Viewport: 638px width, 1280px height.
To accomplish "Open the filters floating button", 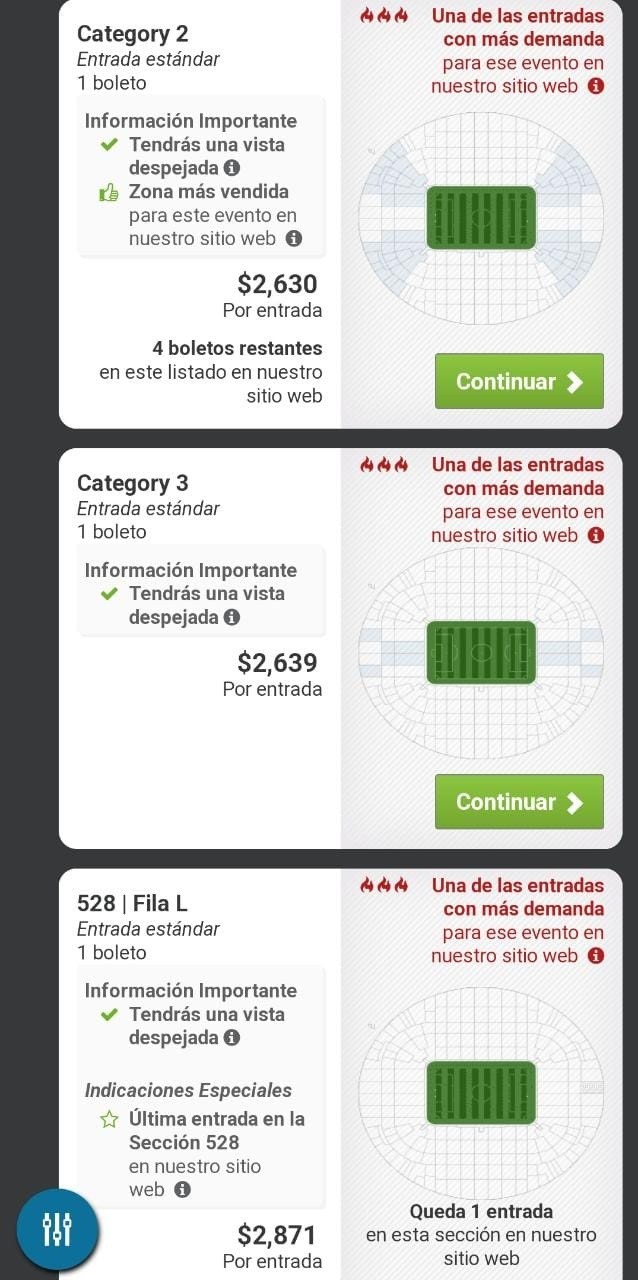I will pyautogui.click(x=57, y=1229).
